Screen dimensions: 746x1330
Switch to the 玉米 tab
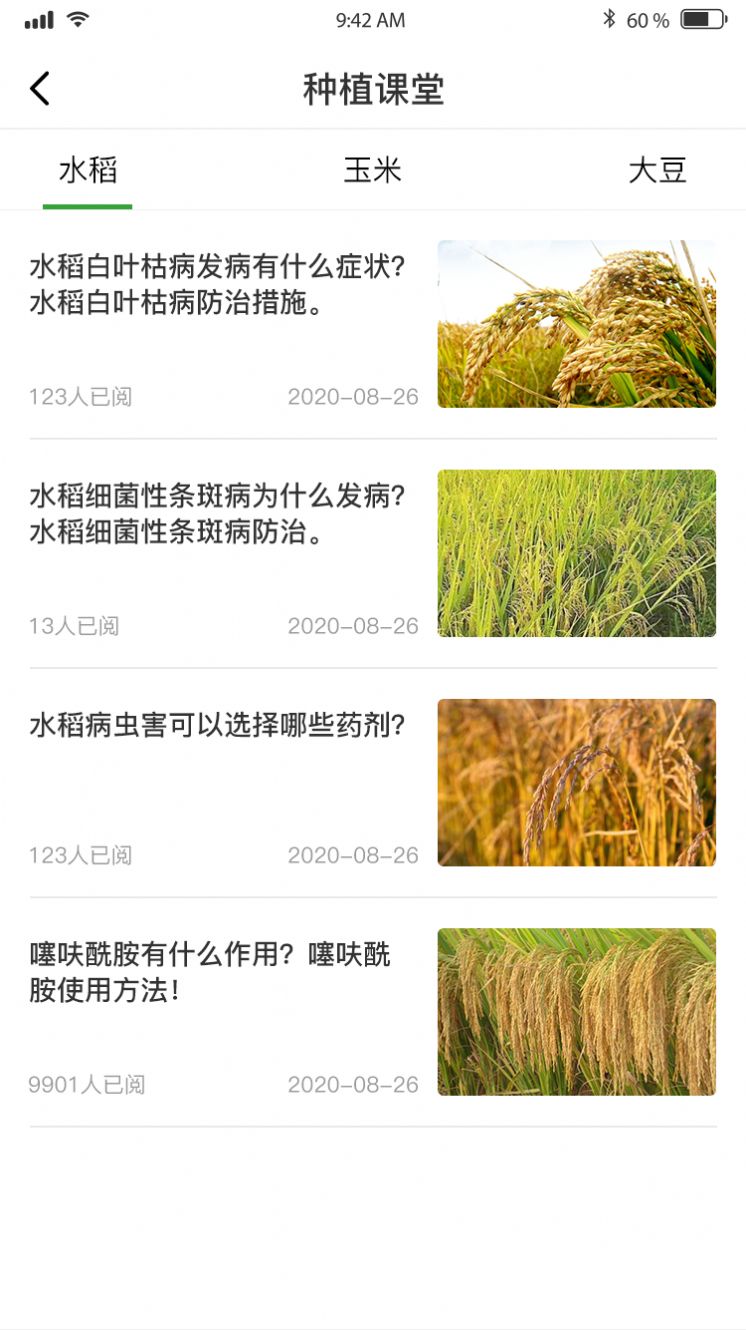tap(372, 170)
